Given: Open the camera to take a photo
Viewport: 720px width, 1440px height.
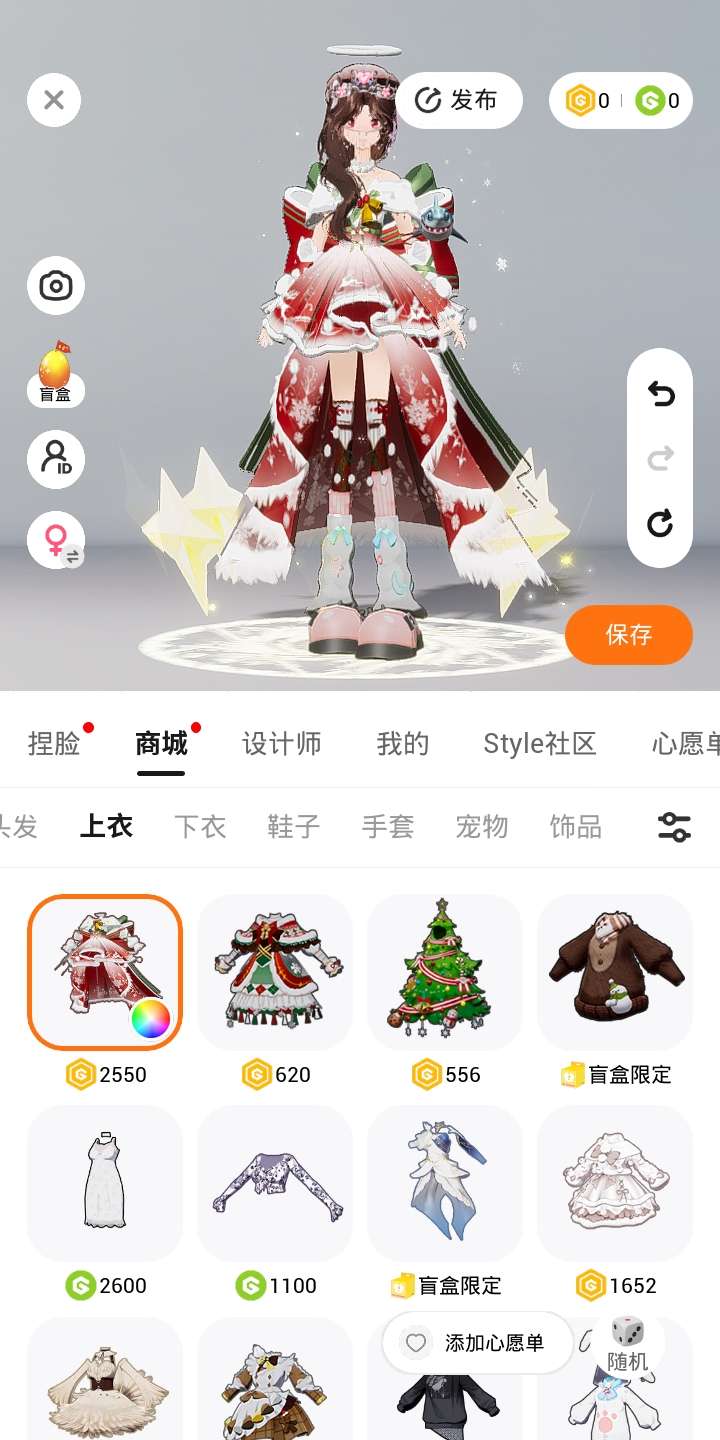Looking at the screenshot, I should click(56, 287).
